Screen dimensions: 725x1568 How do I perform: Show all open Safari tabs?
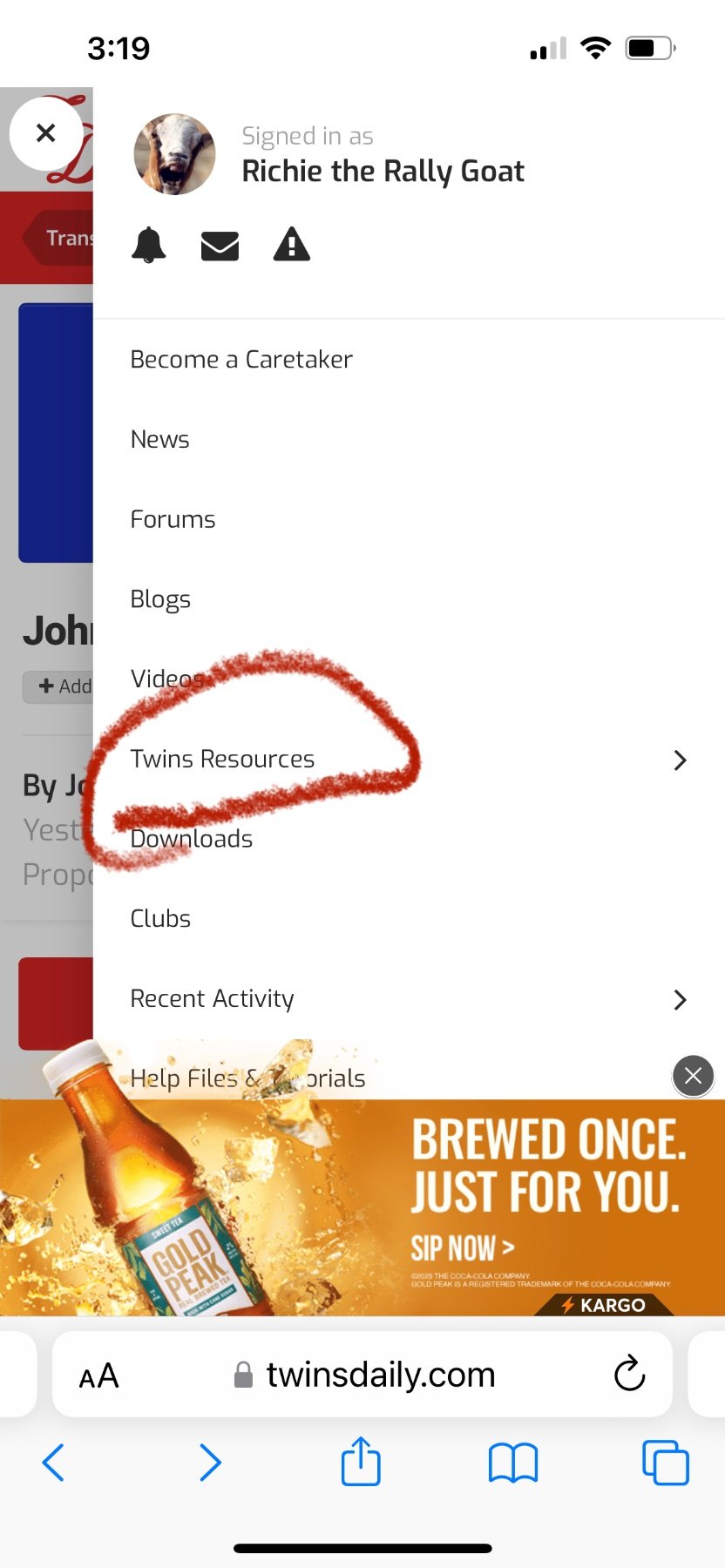tap(666, 1462)
